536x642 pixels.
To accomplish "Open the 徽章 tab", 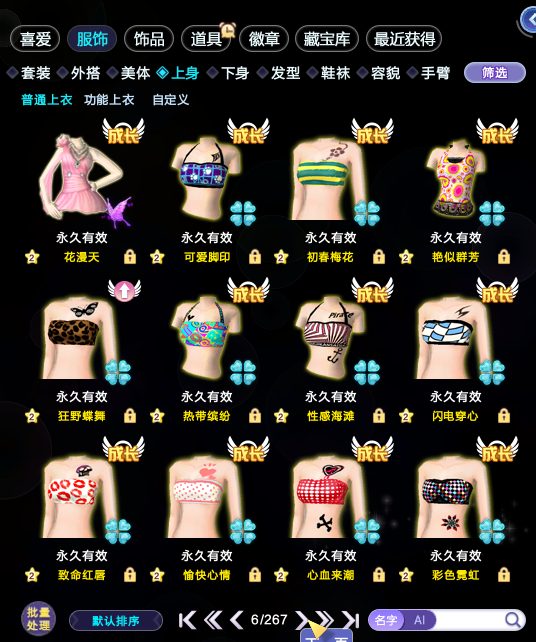I will pyautogui.click(x=264, y=39).
